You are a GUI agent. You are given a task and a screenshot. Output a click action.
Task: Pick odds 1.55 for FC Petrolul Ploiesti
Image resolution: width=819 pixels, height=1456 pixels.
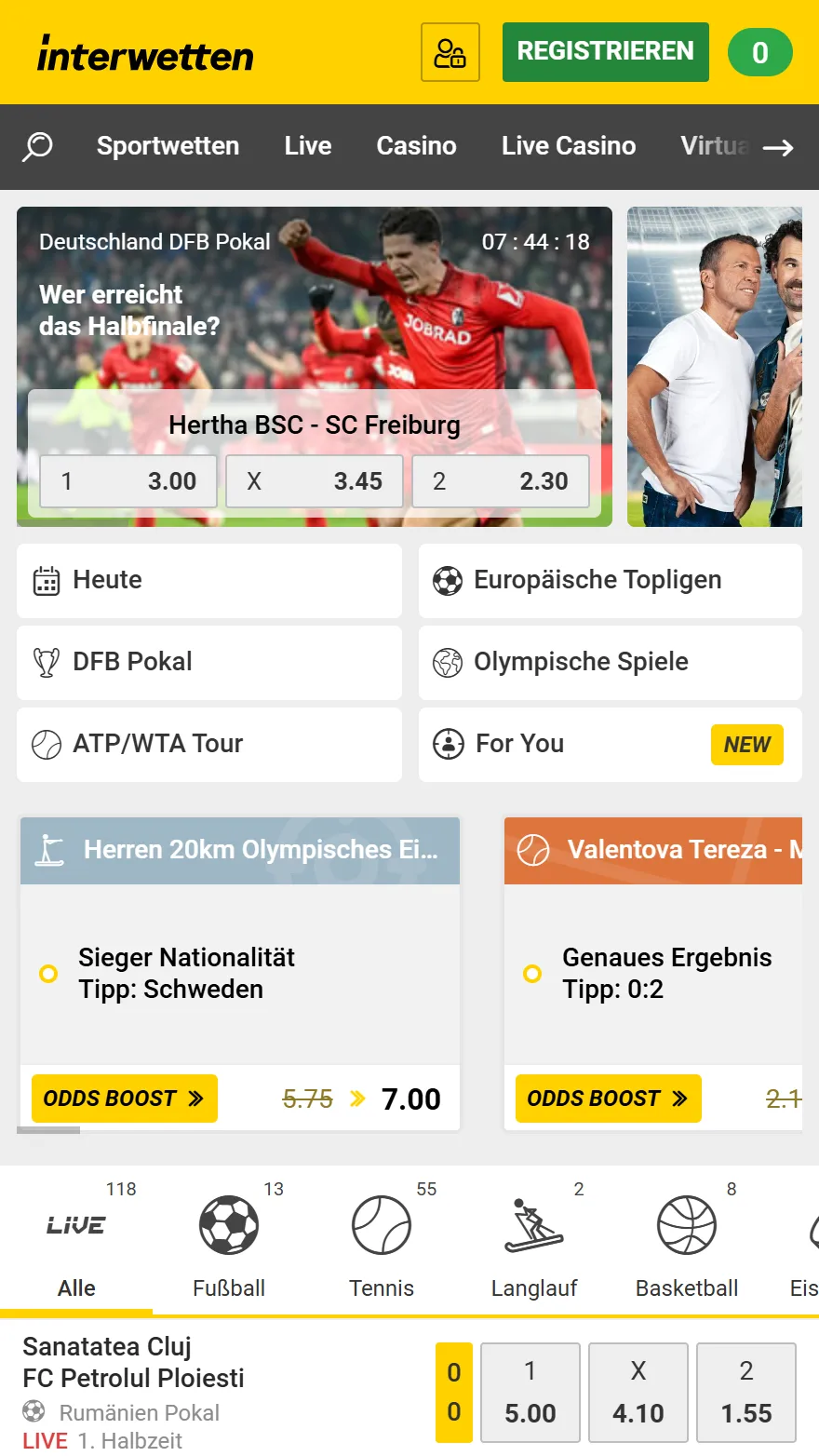click(746, 1392)
